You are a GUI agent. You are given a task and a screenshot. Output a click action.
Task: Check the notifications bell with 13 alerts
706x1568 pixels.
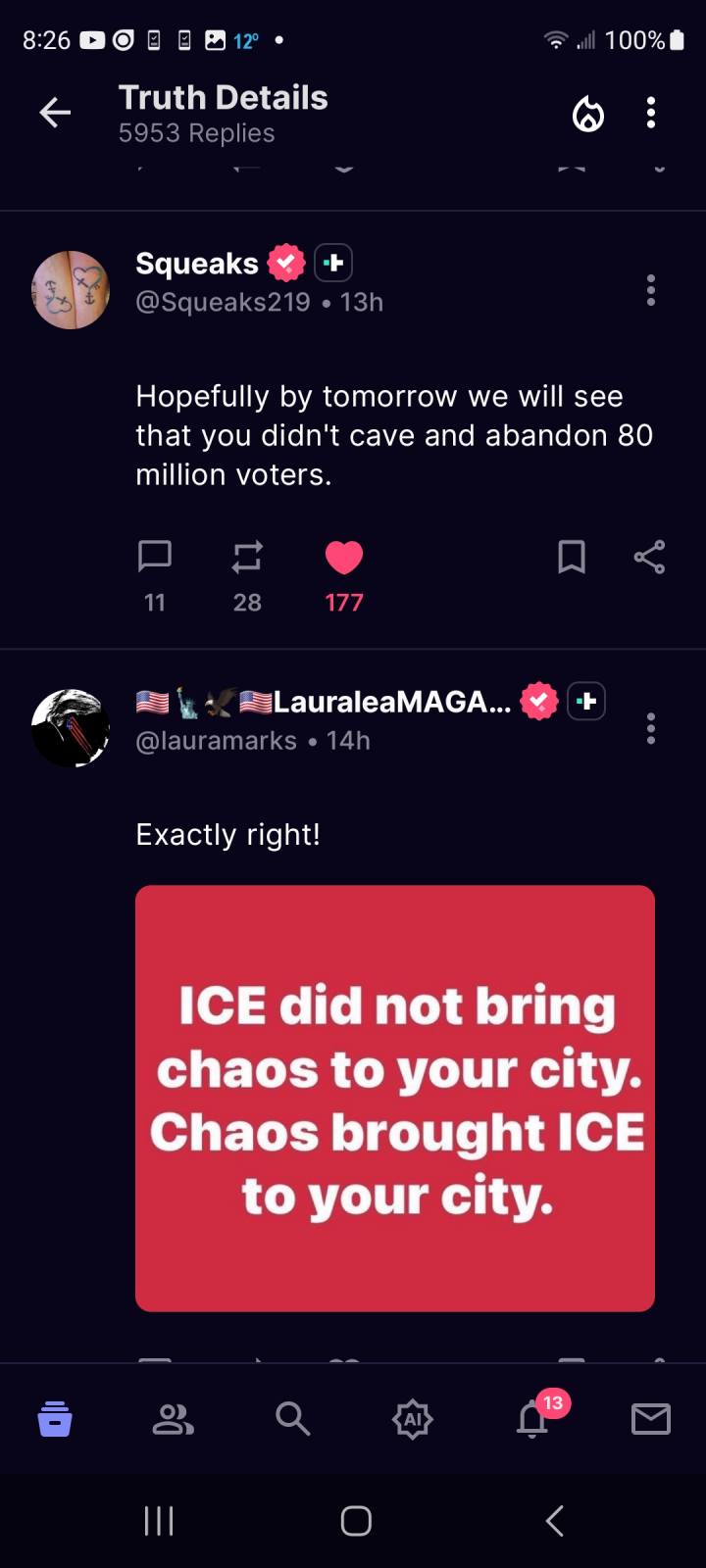click(532, 1418)
